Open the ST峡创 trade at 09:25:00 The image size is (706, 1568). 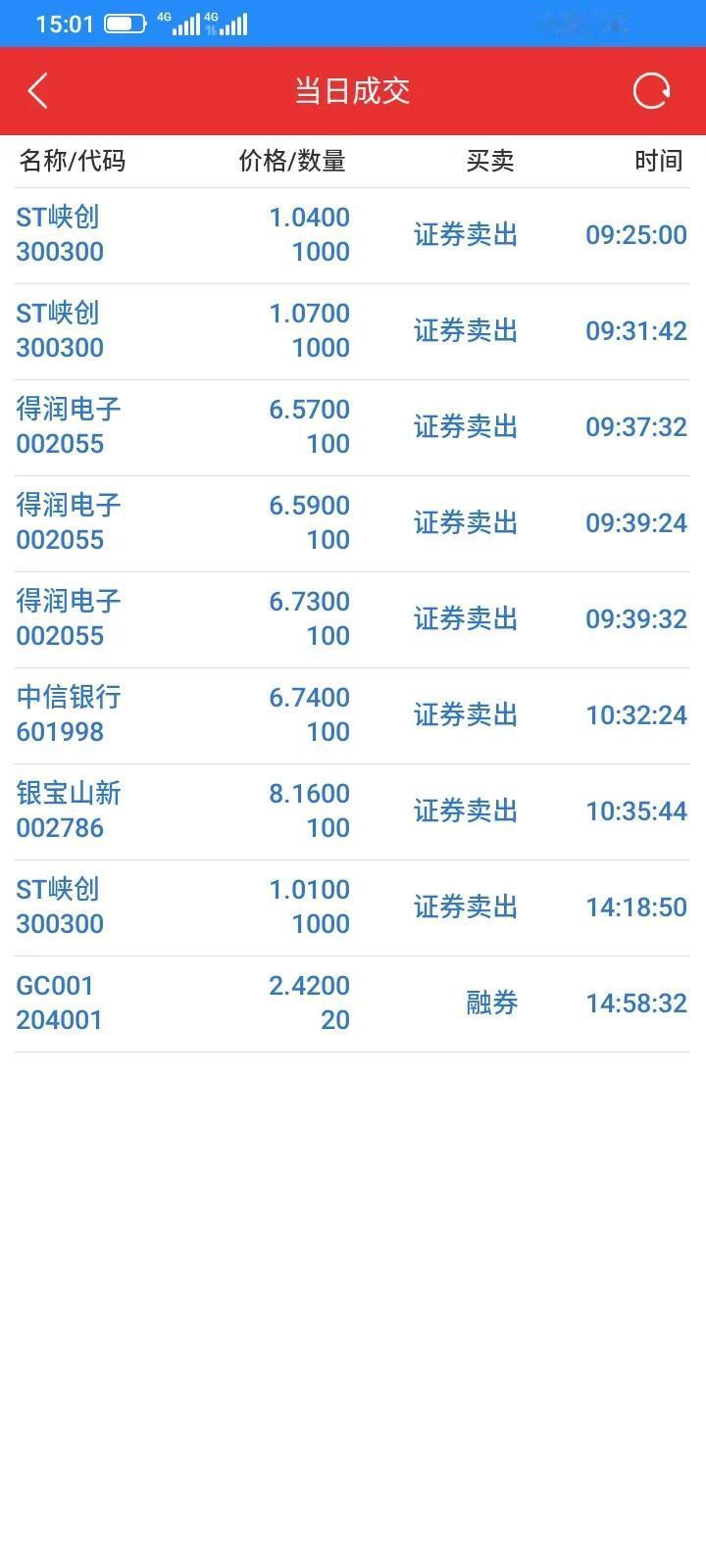point(352,235)
